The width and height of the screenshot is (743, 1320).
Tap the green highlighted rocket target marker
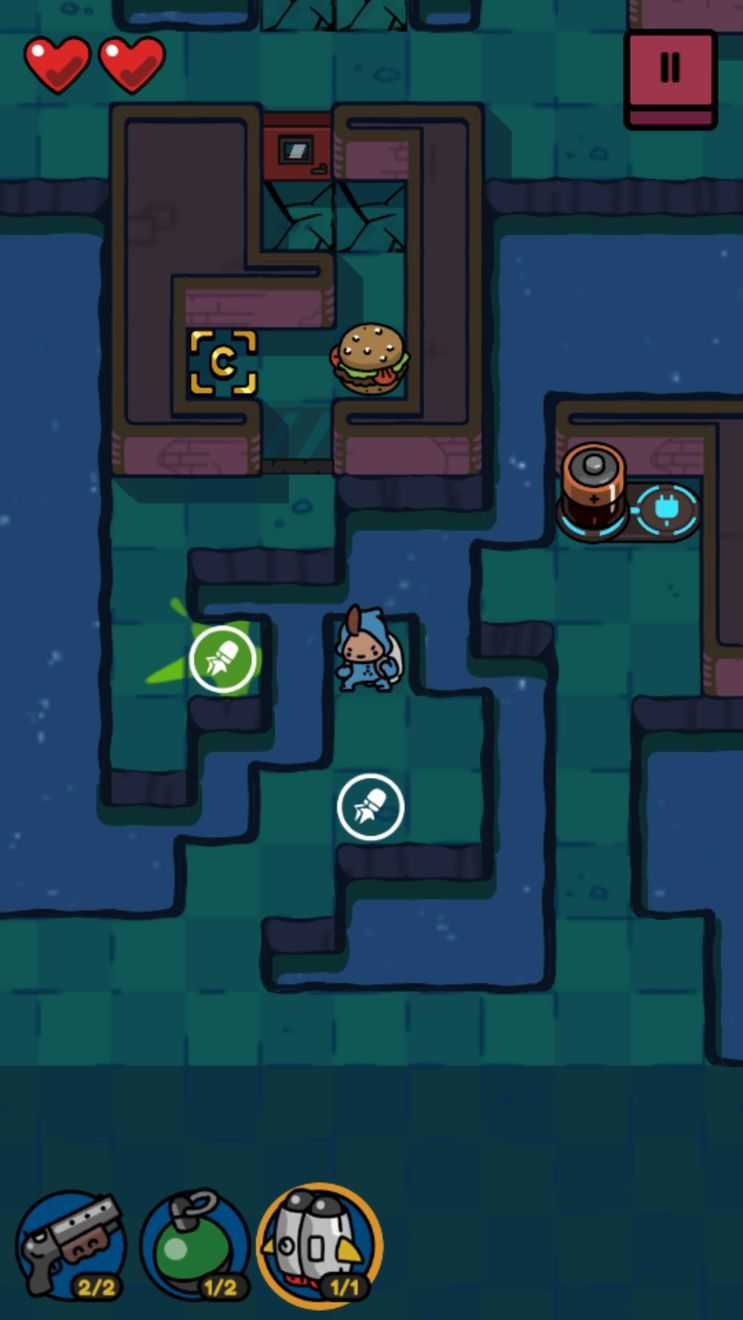223,660
